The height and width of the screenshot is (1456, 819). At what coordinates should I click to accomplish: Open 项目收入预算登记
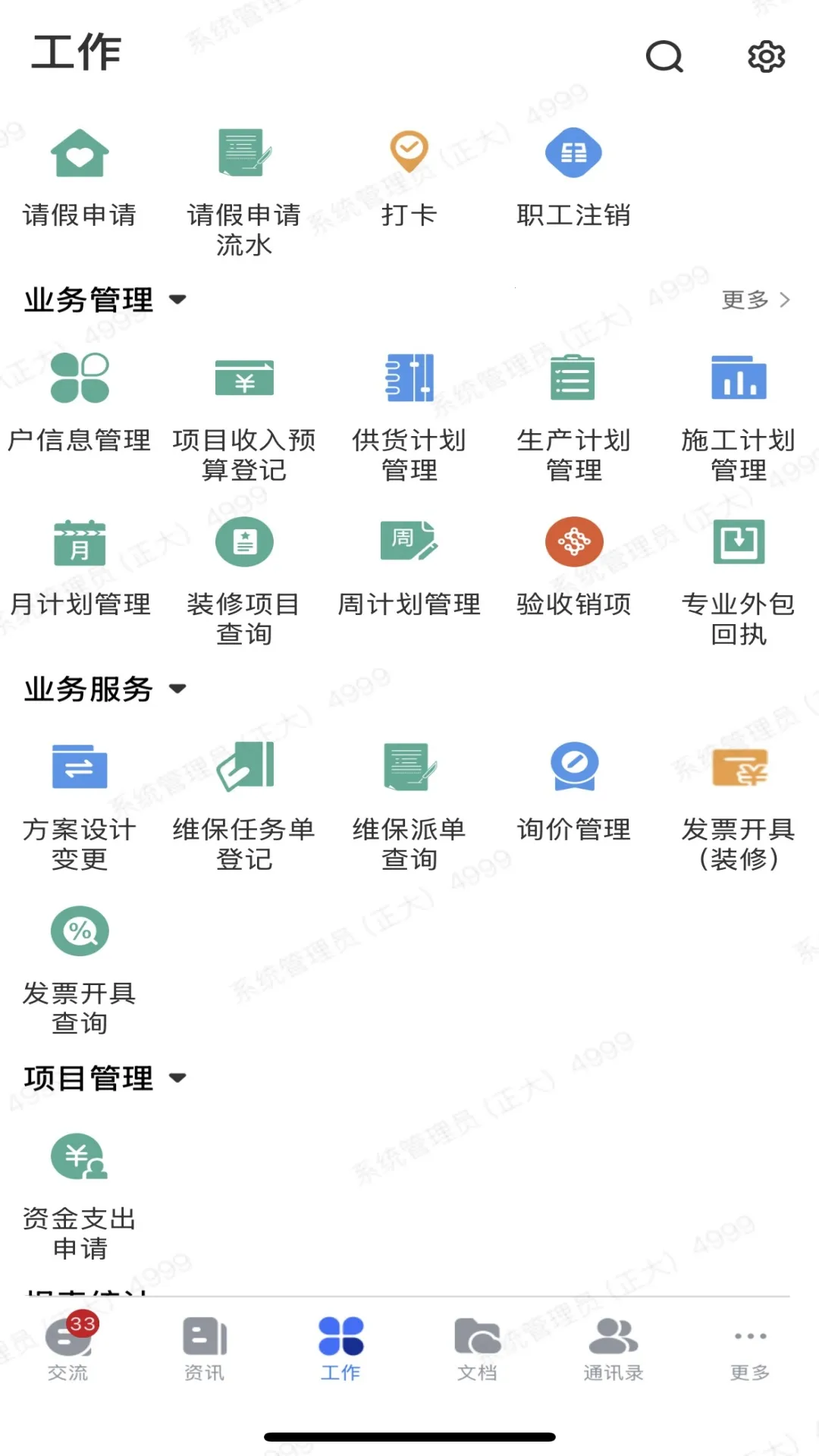(244, 417)
